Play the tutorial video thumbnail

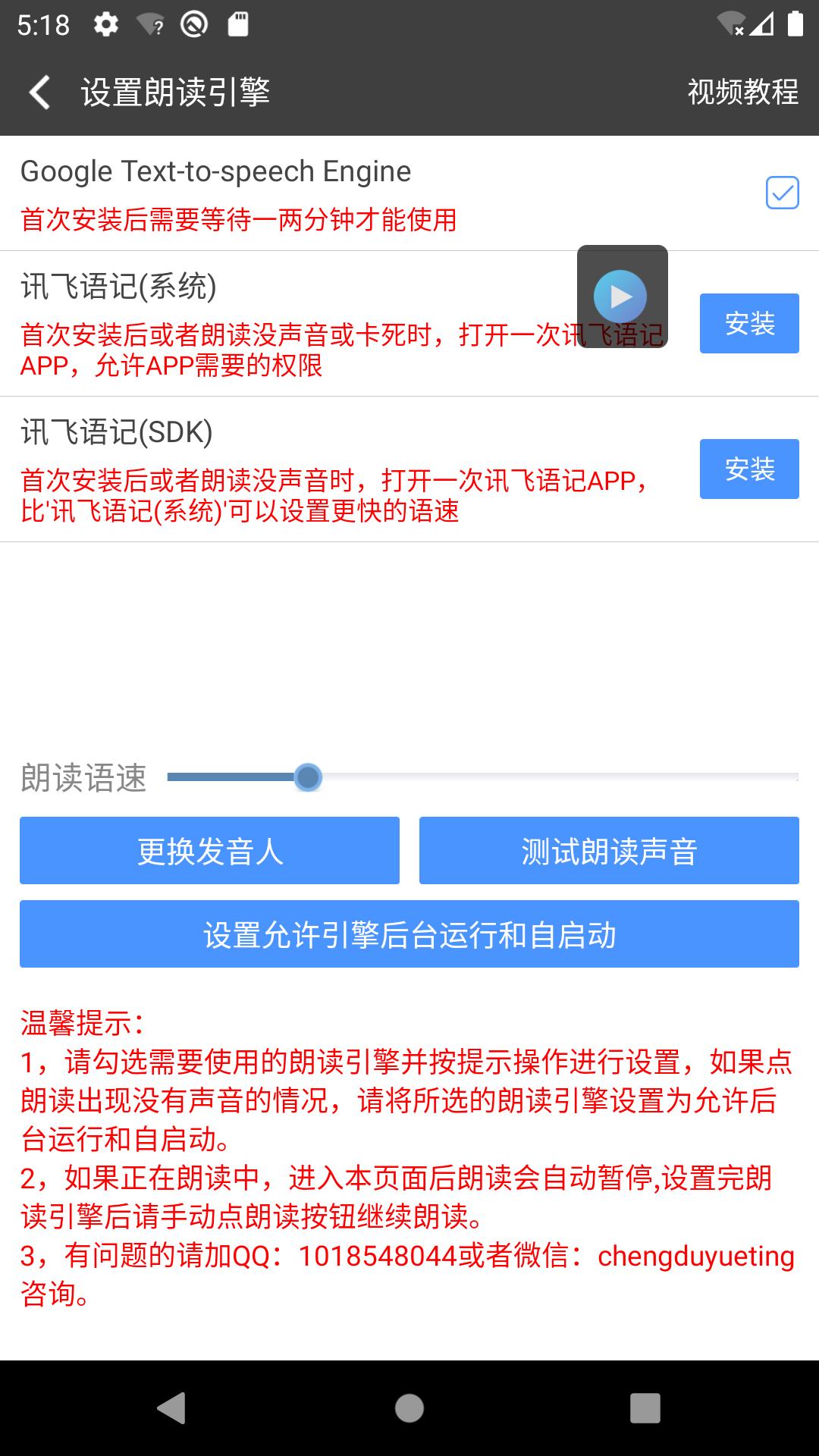622,296
